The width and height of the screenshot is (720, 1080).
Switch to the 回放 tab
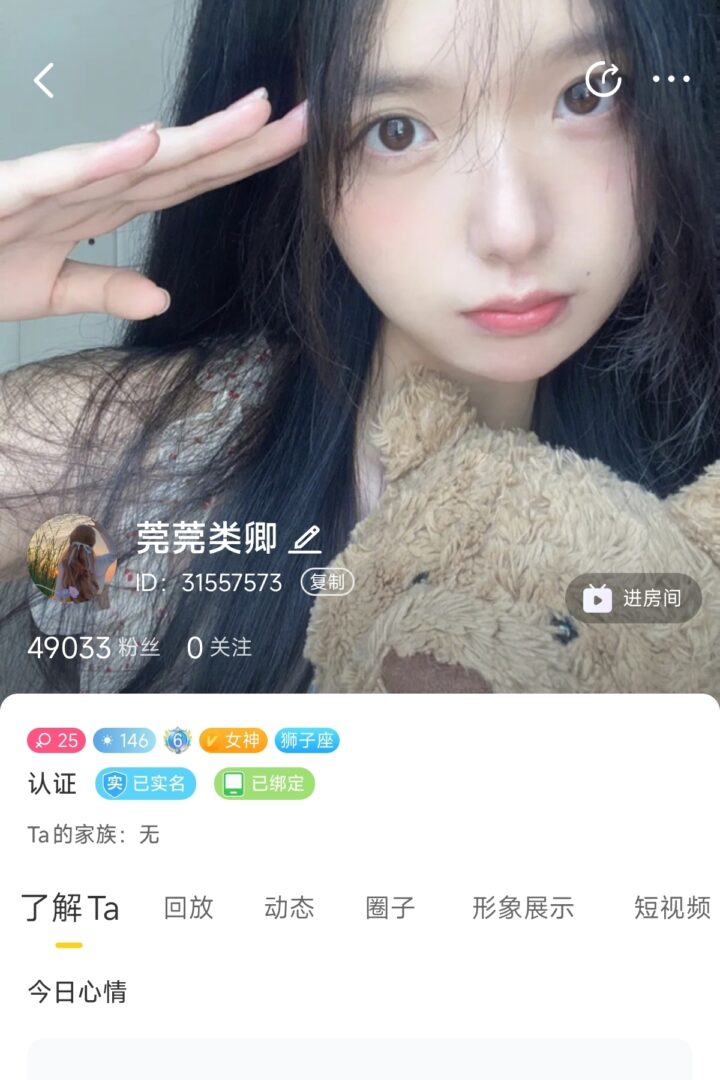188,907
